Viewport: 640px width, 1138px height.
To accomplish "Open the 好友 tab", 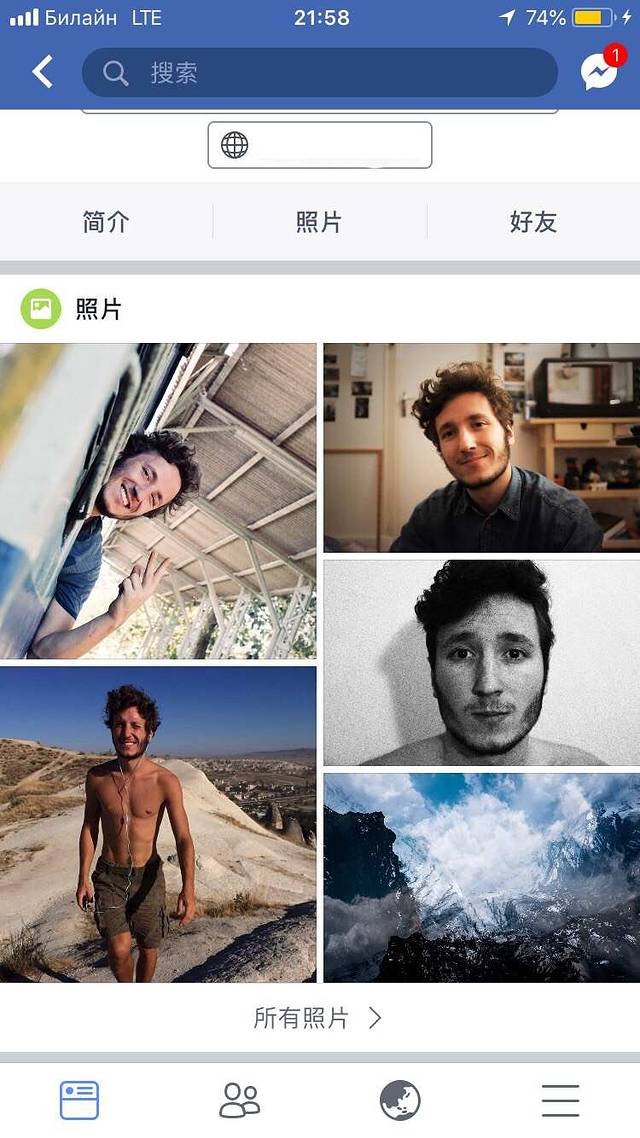I will click(x=533, y=222).
